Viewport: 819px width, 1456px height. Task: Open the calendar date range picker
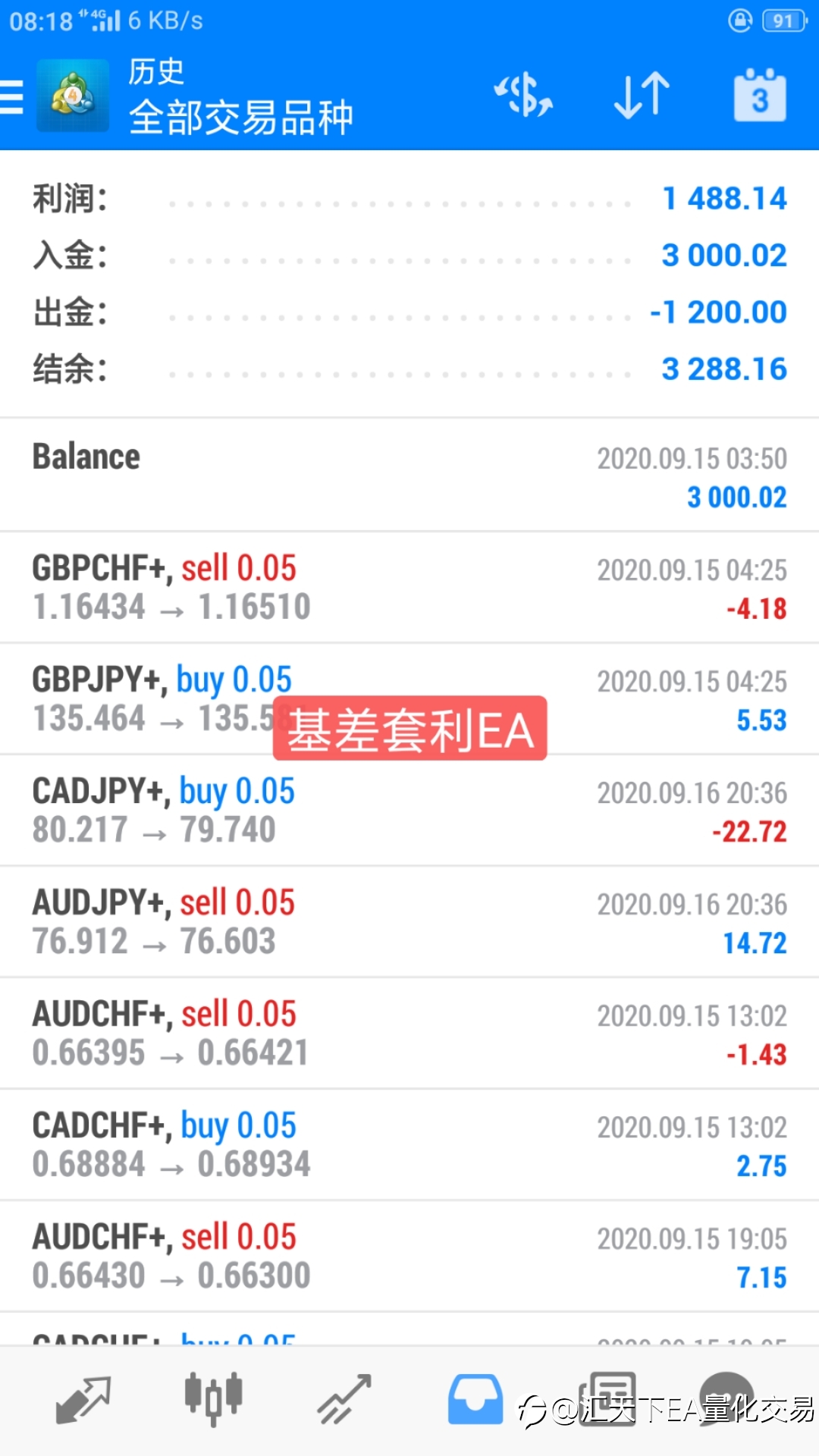pos(760,96)
